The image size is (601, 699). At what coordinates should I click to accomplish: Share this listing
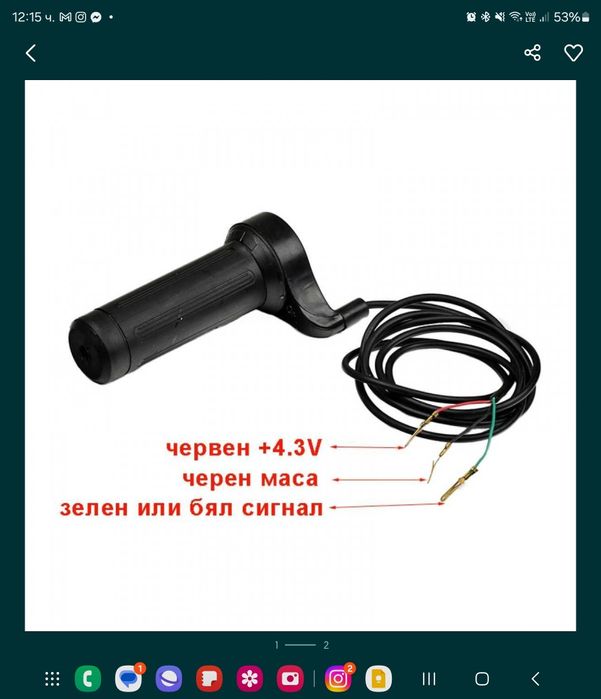[x=532, y=53]
